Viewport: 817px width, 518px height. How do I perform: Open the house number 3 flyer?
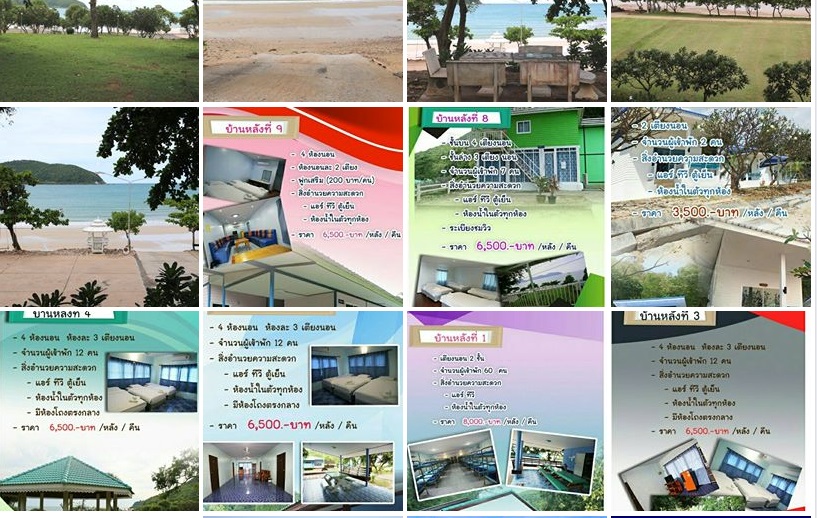(710, 411)
